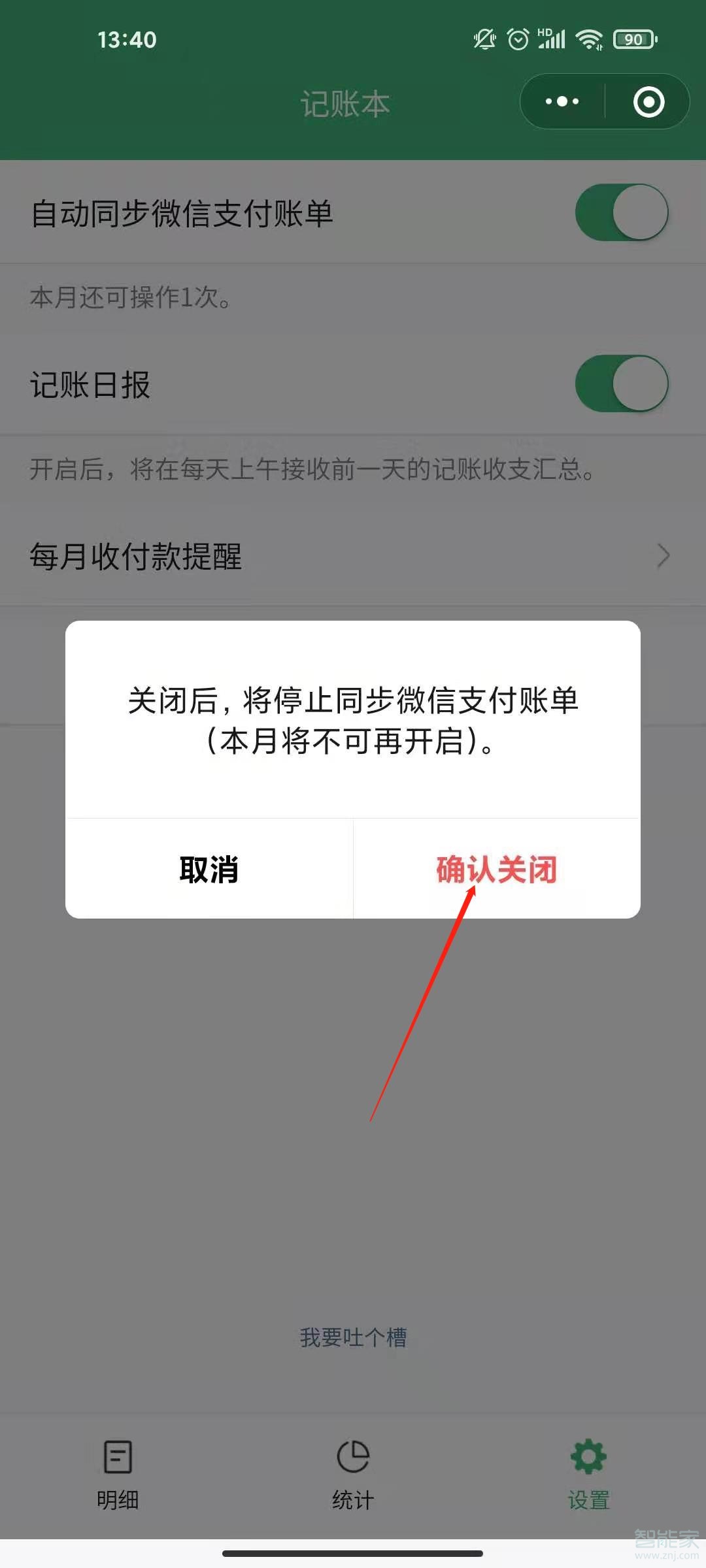Open the mini program more-options menu

point(562,102)
